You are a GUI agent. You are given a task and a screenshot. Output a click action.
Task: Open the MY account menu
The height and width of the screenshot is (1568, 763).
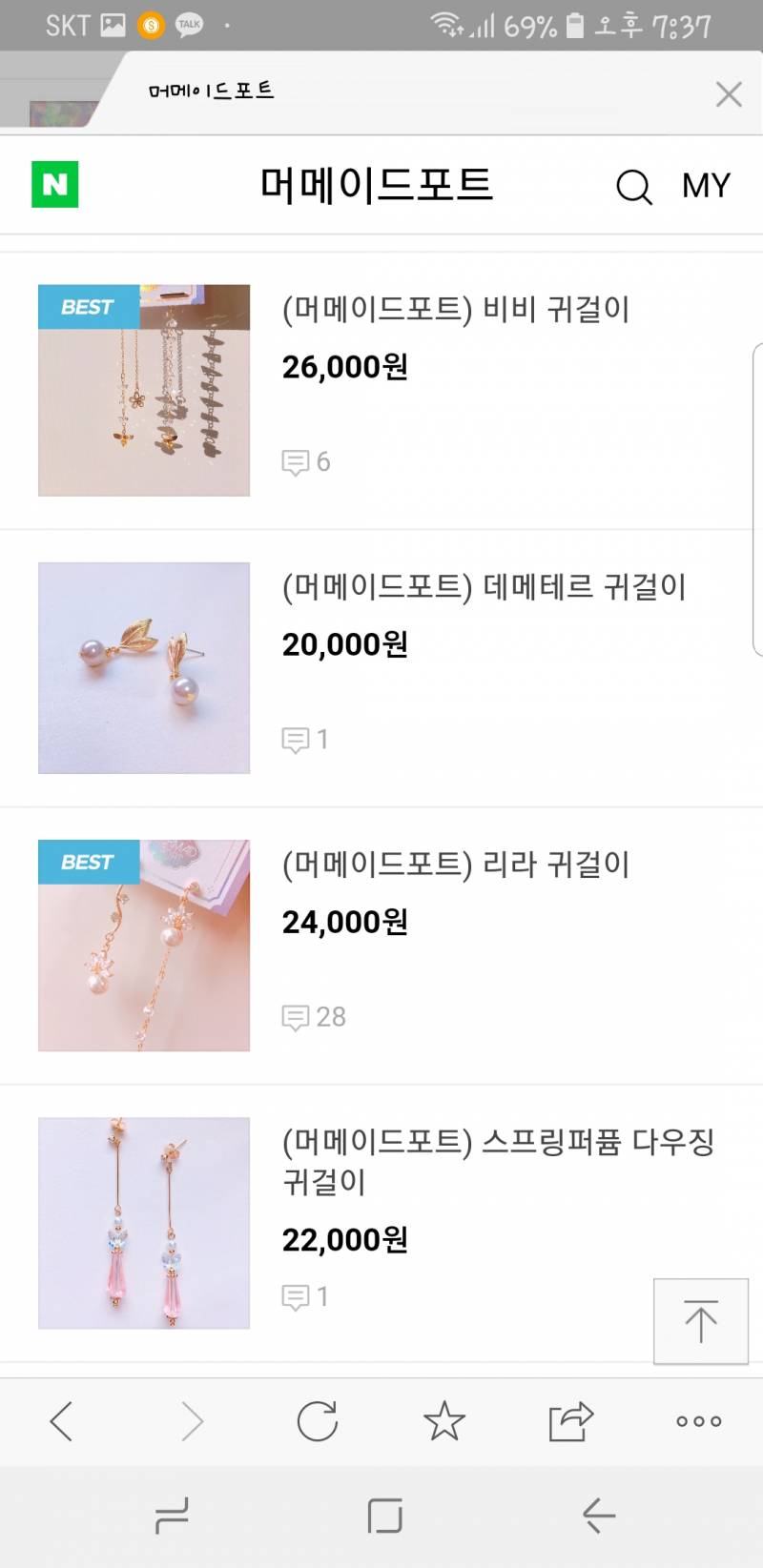pyautogui.click(x=706, y=186)
